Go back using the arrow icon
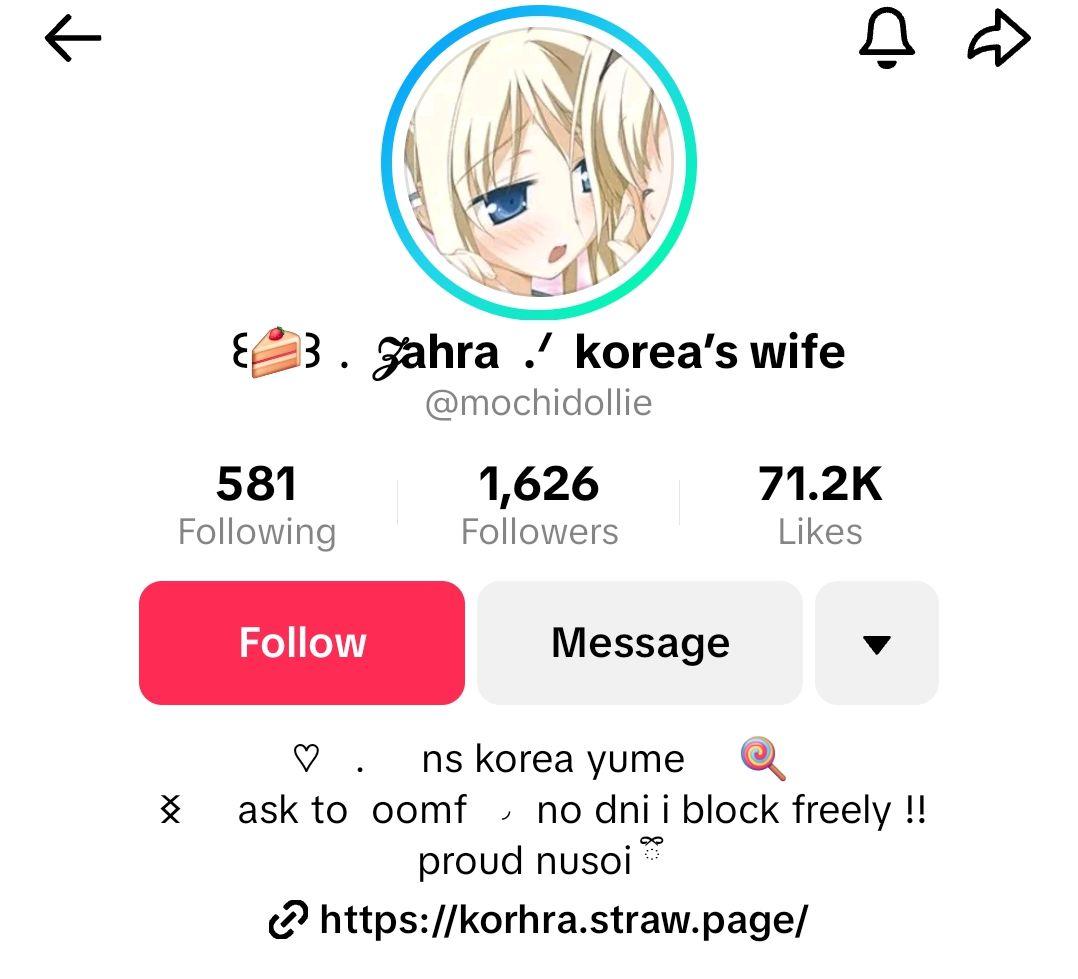Viewport: 1078px width, 979px height. pyautogui.click(x=73, y=39)
